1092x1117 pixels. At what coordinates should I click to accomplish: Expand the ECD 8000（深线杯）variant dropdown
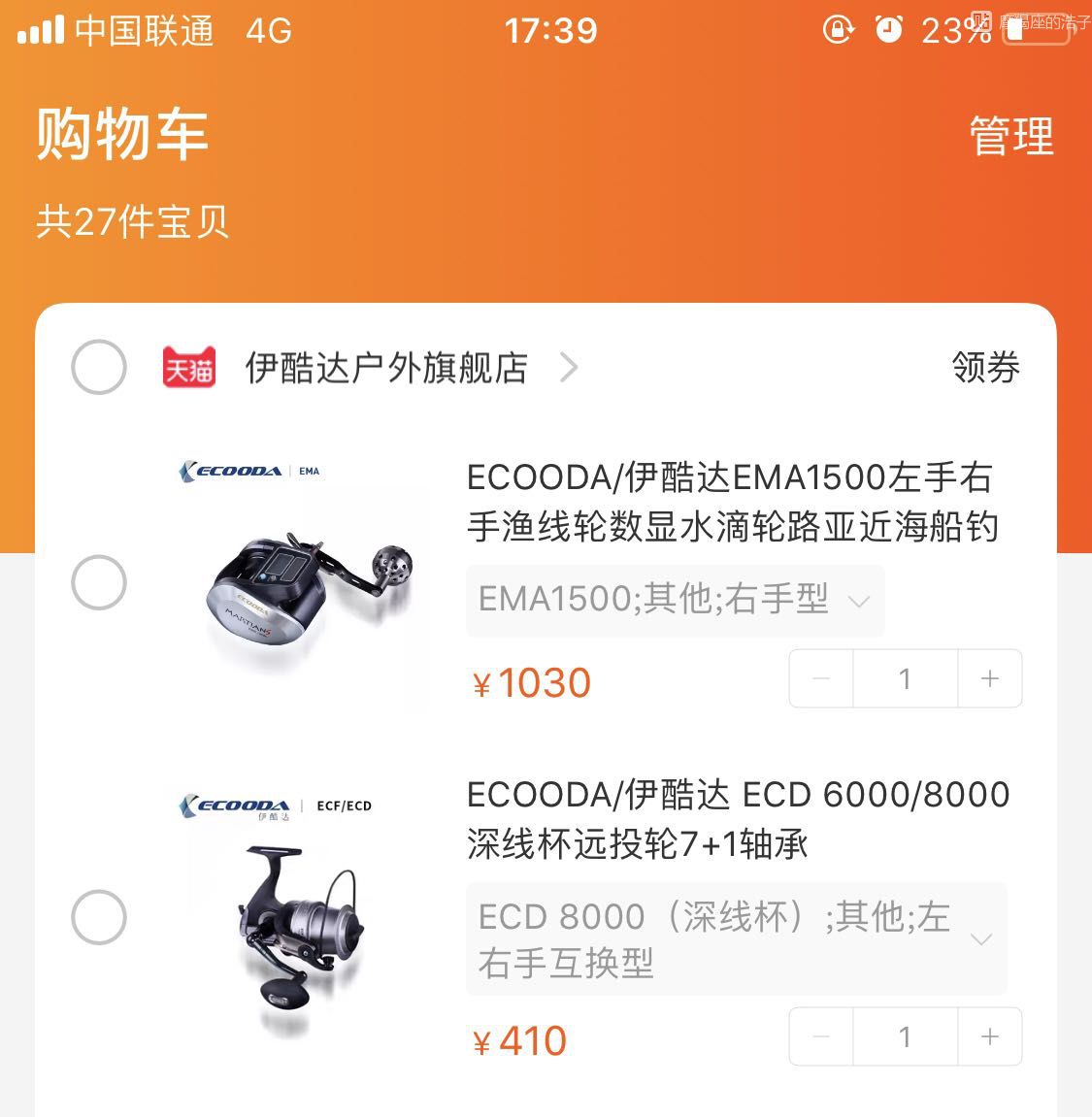[736, 939]
